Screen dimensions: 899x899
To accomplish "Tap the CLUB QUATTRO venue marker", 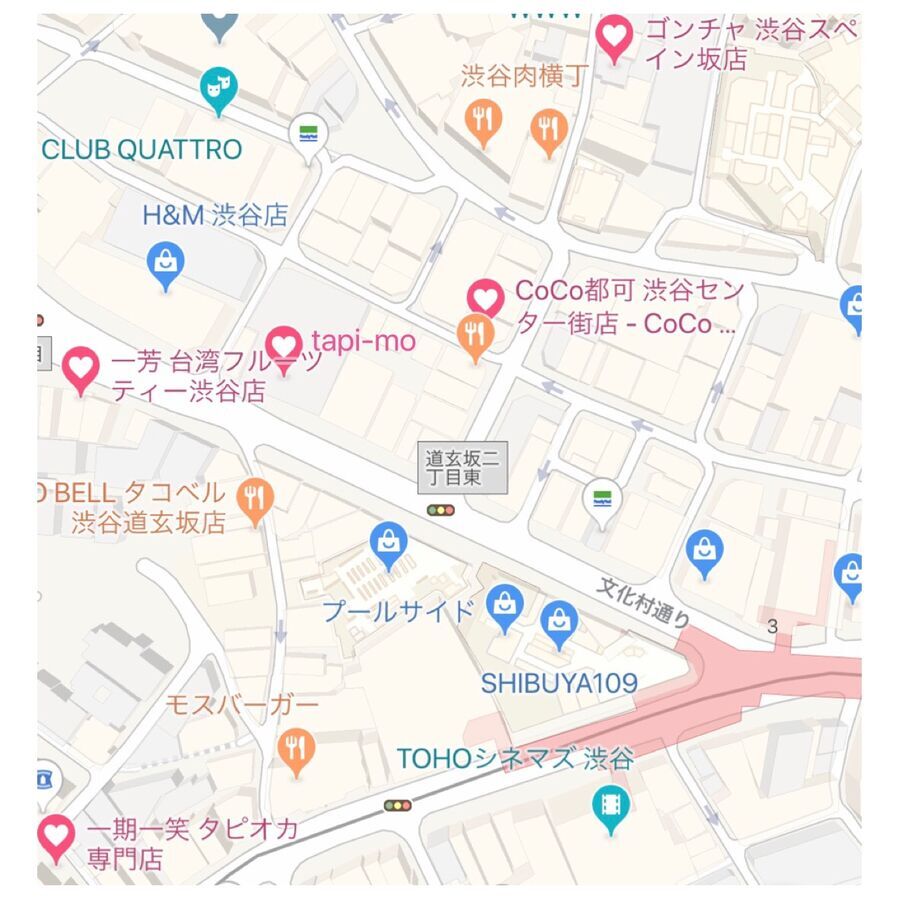I will click(x=217, y=89).
